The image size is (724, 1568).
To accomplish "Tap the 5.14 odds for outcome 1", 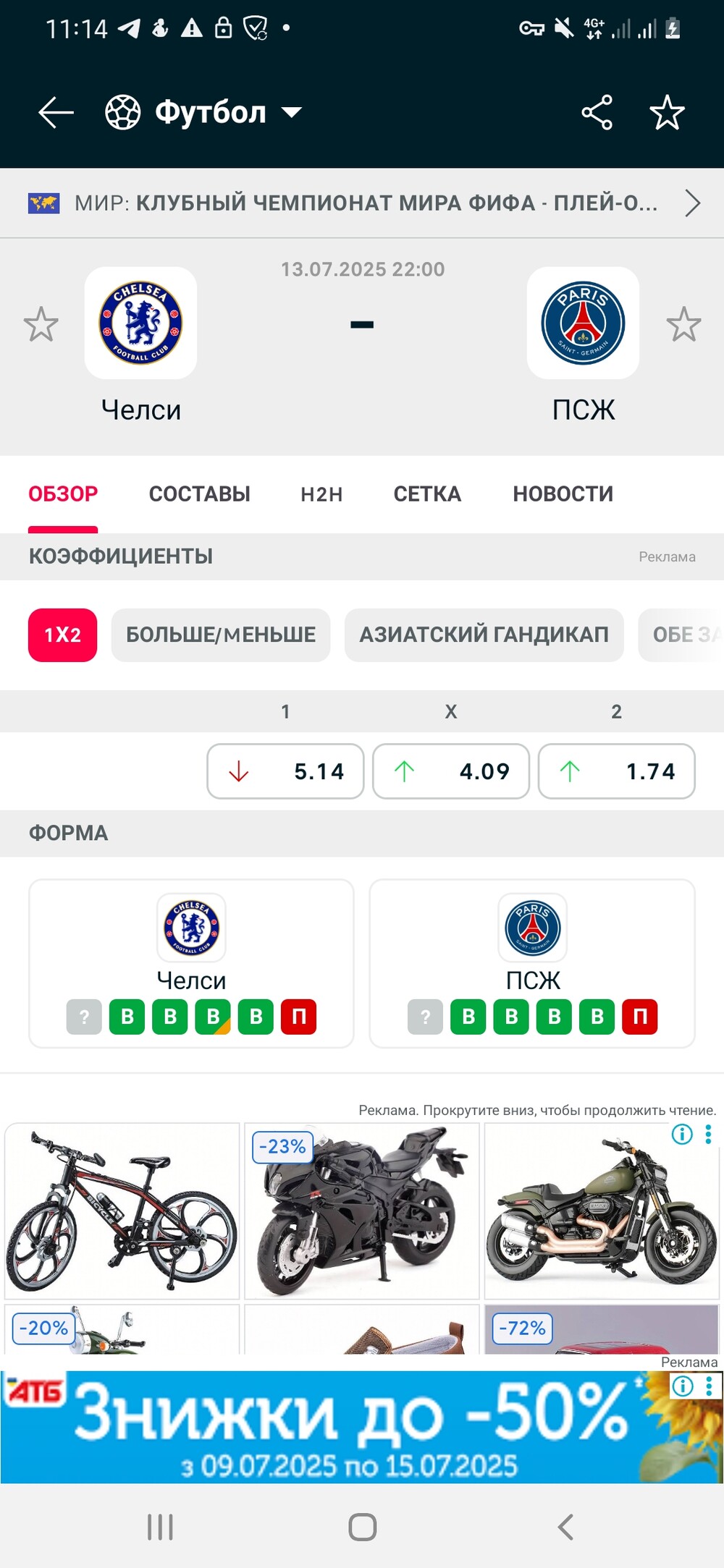I will tap(285, 771).
